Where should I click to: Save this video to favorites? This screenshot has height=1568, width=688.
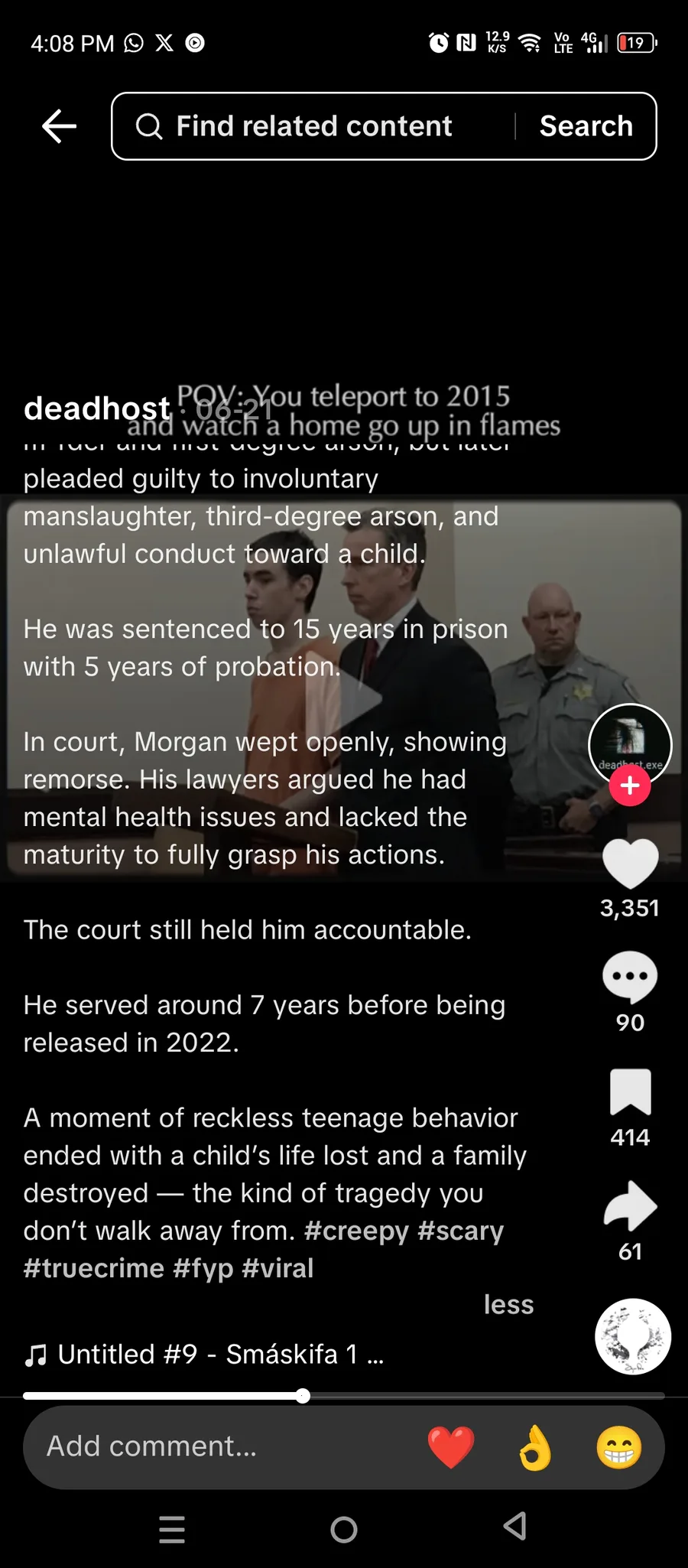tap(630, 1091)
